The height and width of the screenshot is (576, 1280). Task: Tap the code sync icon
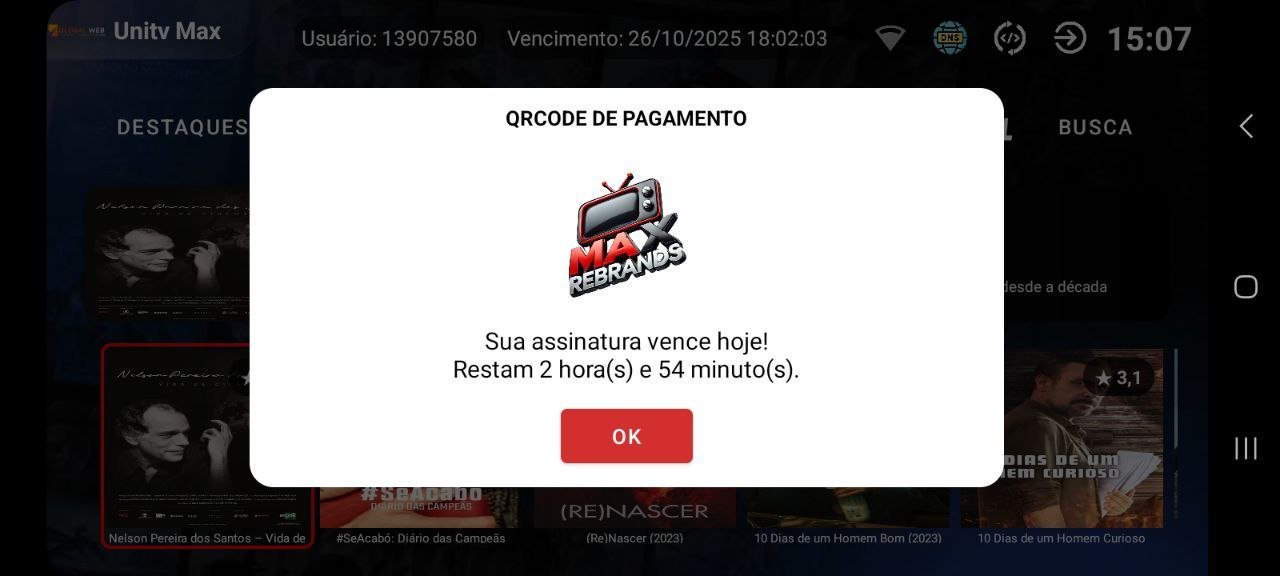[1009, 39]
